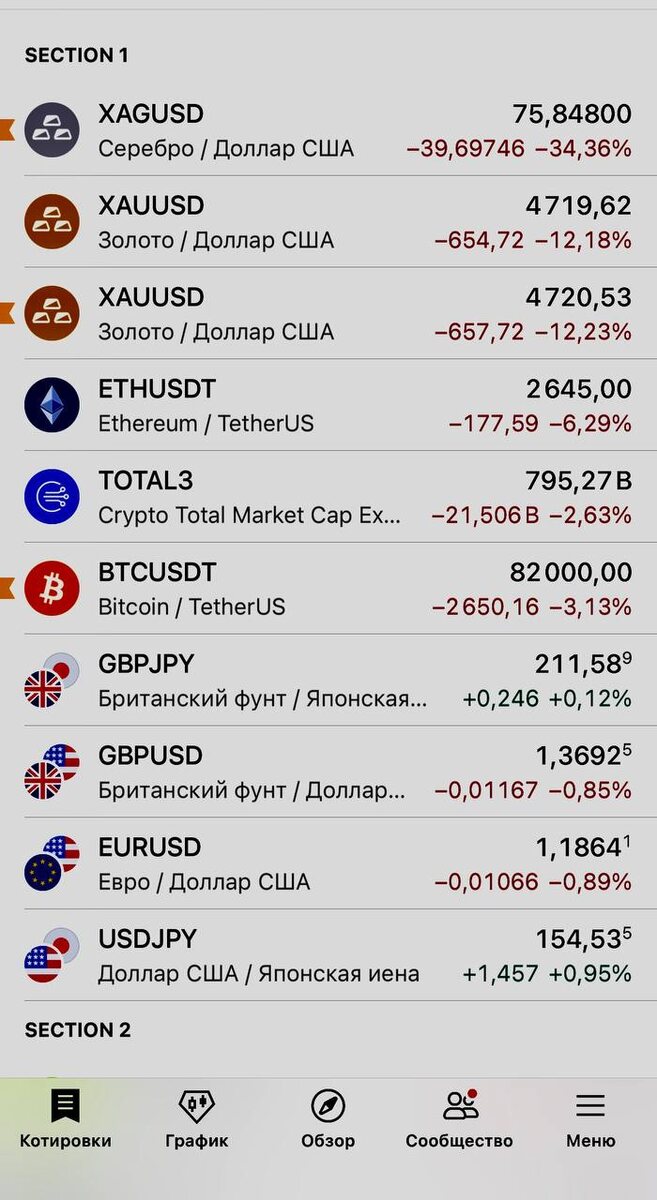657x1200 pixels.
Task: Open the Меню tab
Action: [590, 1119]
